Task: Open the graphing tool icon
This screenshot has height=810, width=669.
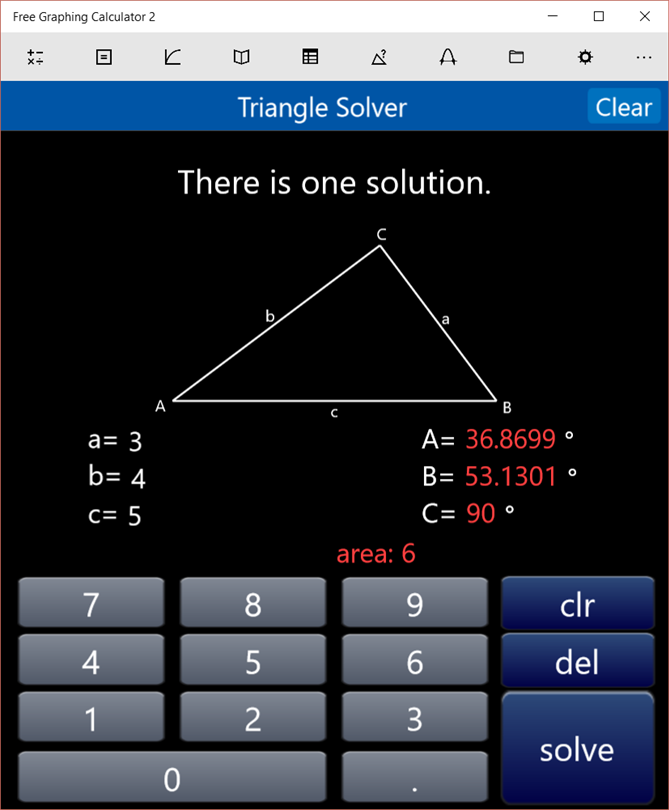Action: pyautogui.click(x=172, y=57)
